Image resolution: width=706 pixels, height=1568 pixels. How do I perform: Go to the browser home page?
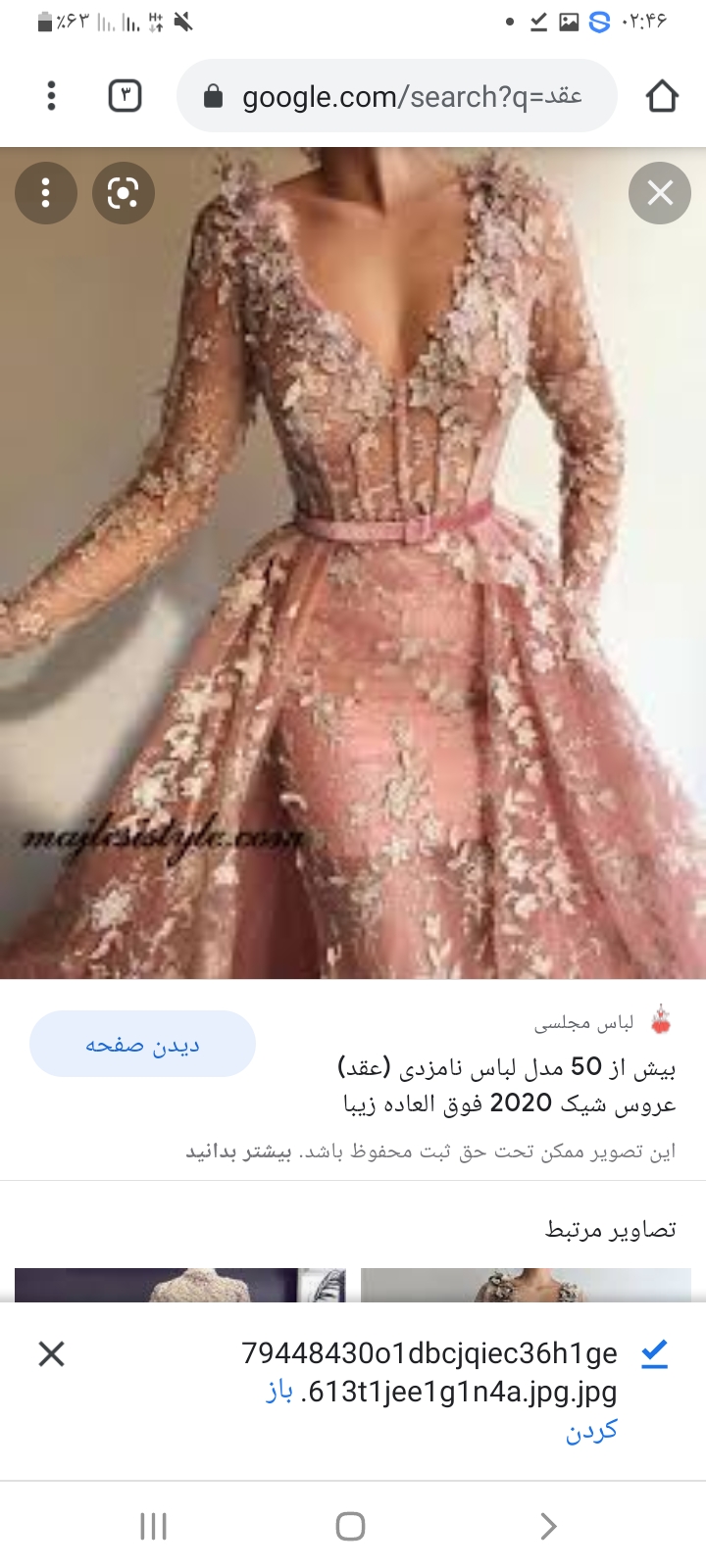point(662,96)
